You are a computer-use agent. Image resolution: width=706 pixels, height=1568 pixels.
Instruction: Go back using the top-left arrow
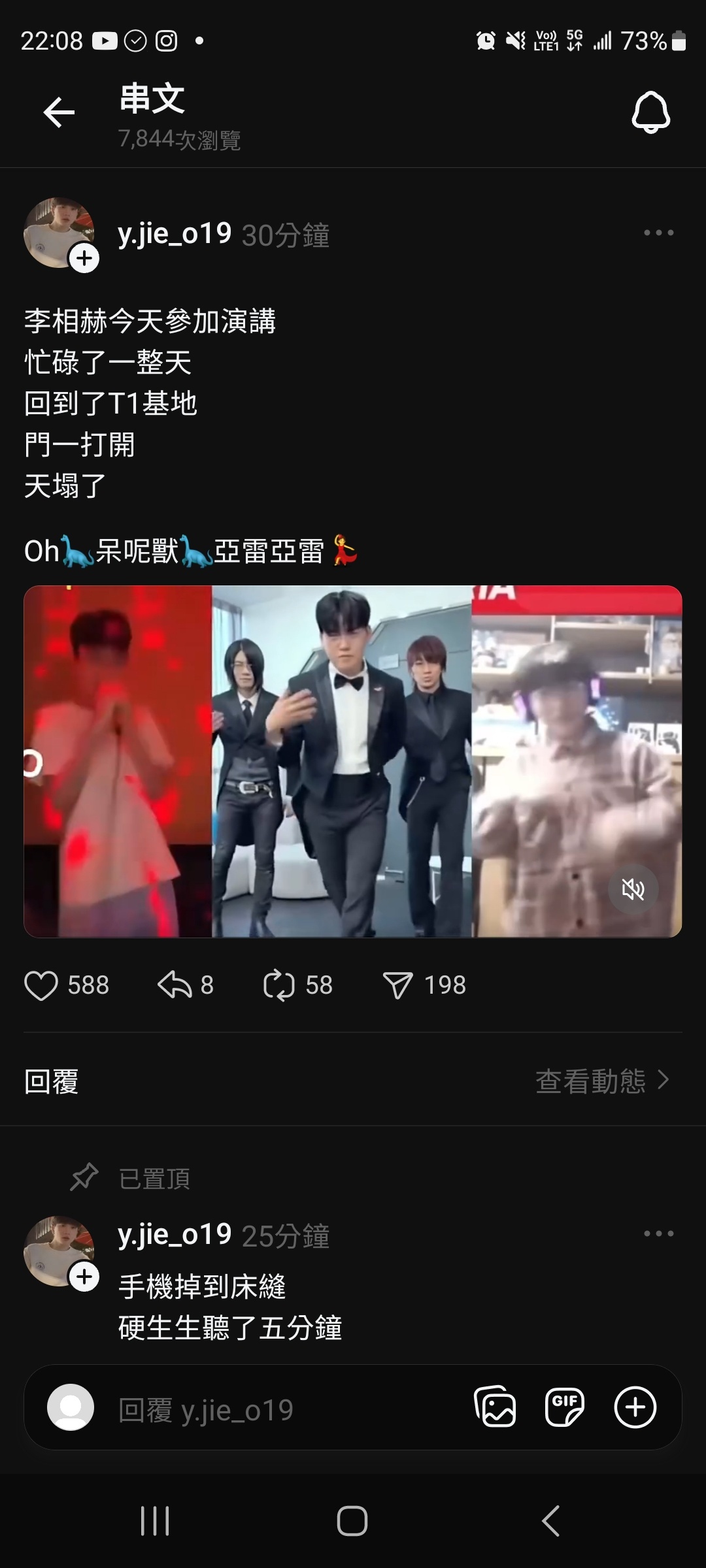pyautogui.click(x=59, y=112)
